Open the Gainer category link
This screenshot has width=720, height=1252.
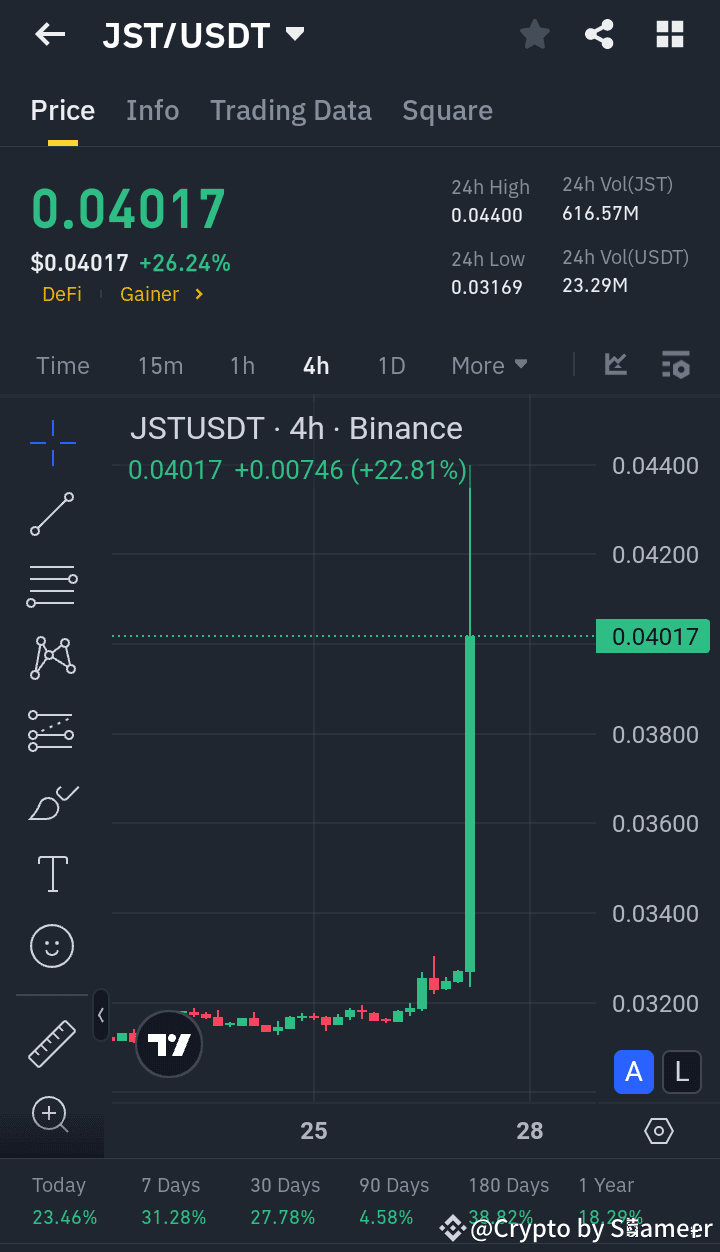pos(149,294)
